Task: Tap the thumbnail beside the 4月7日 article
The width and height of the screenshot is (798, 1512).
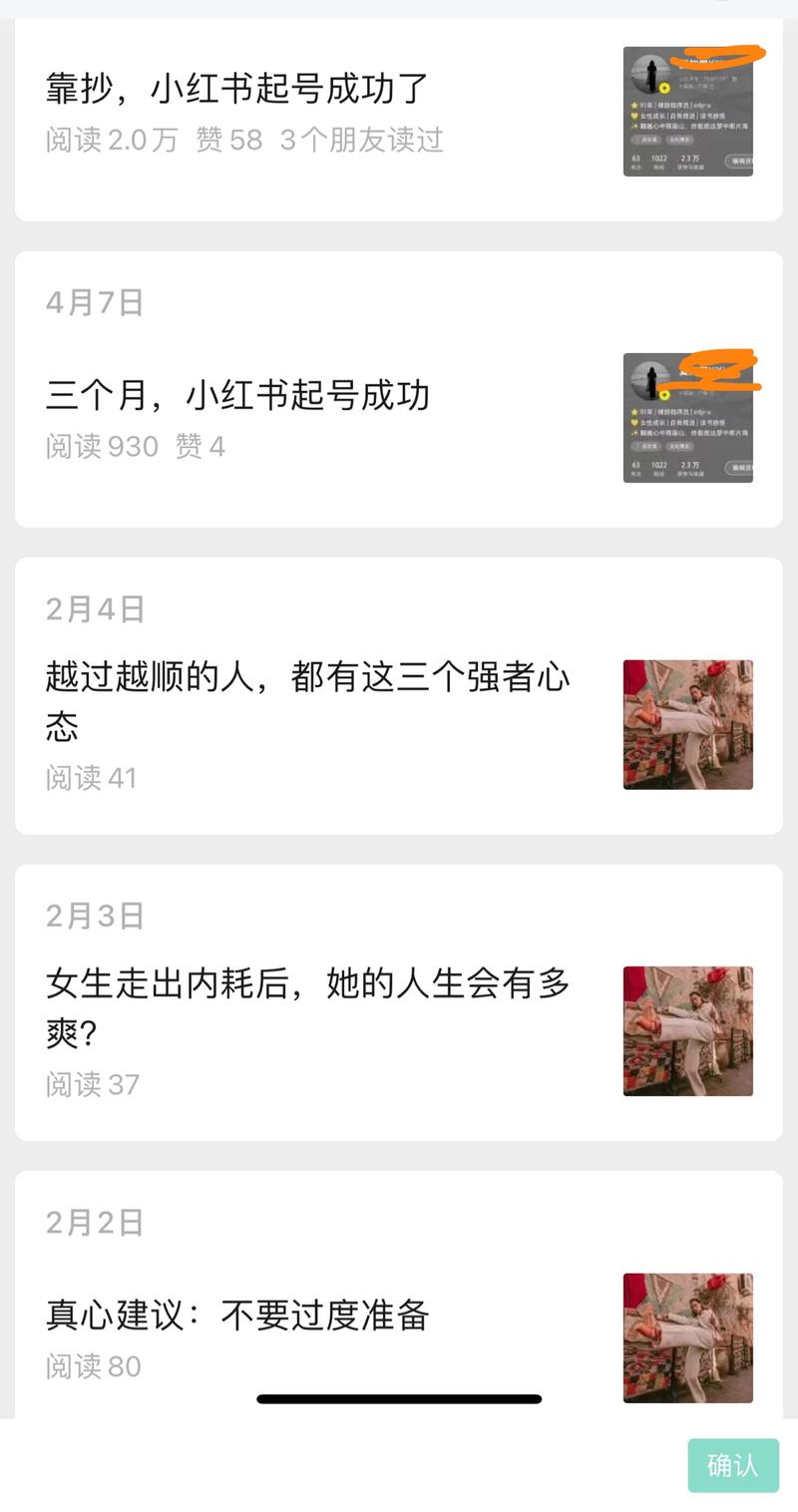Action: click(x=688, y=416)
